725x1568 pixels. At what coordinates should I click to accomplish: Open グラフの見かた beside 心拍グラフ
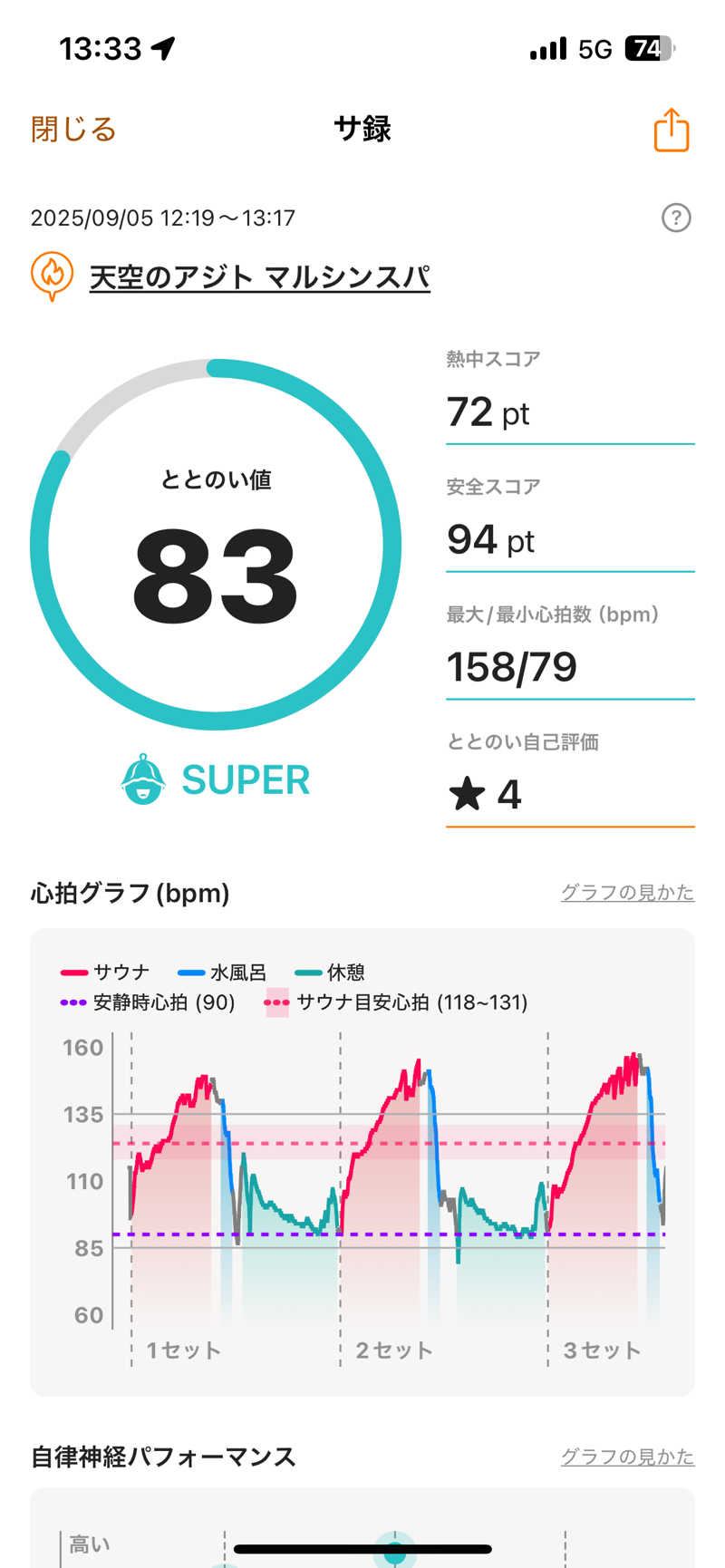coord(627,893)
